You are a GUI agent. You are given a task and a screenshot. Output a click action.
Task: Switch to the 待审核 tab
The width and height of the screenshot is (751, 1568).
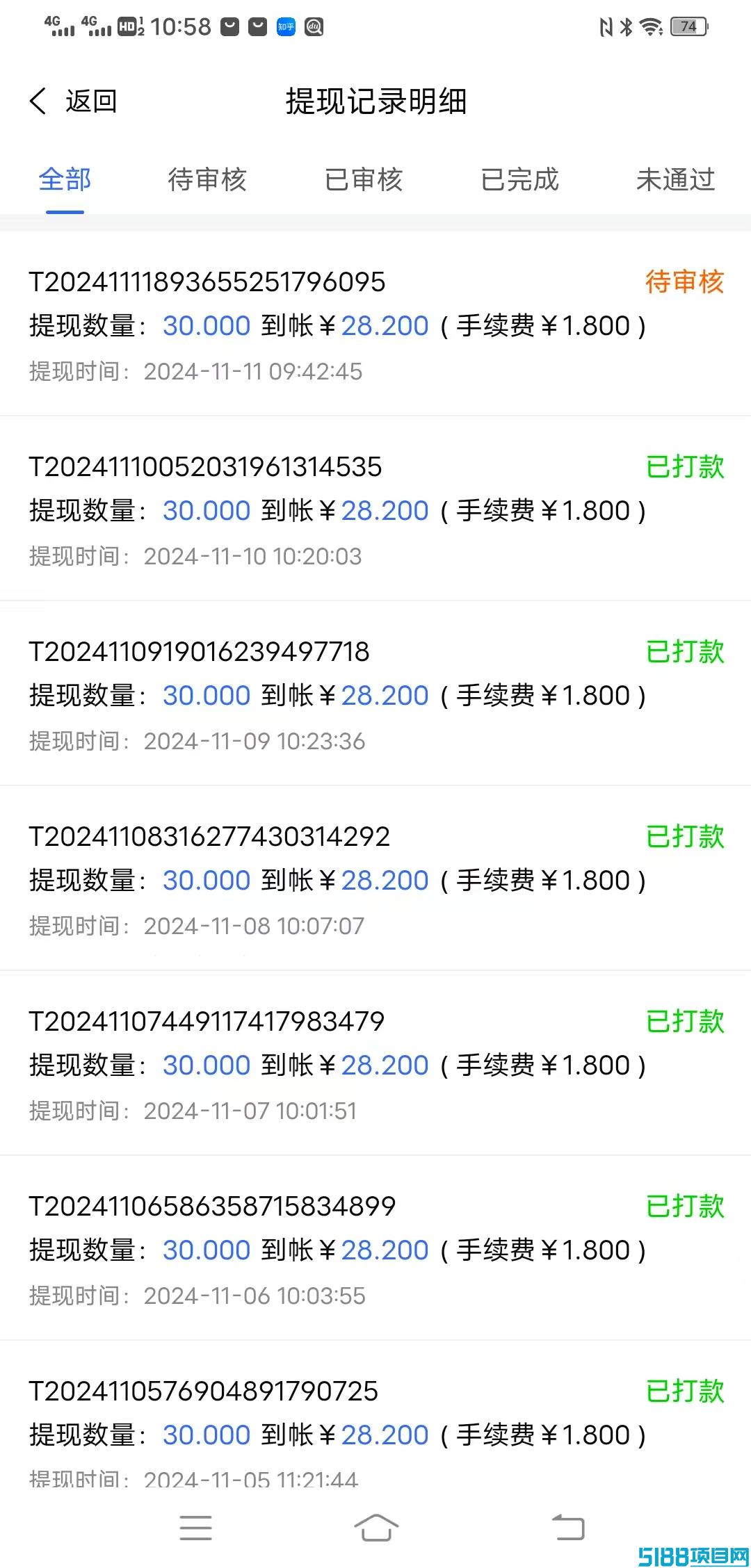coord(207,179)
